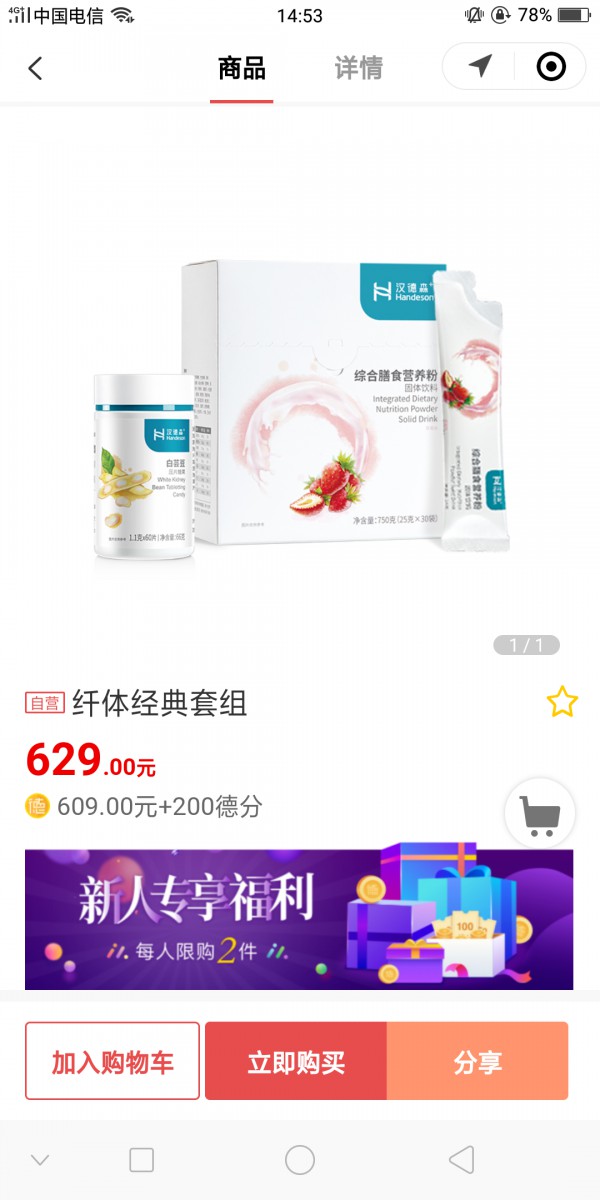Viewport: 600px width, 1200px height.
Task: Open the system recent apps view
Action: (x=142, y=1160)
